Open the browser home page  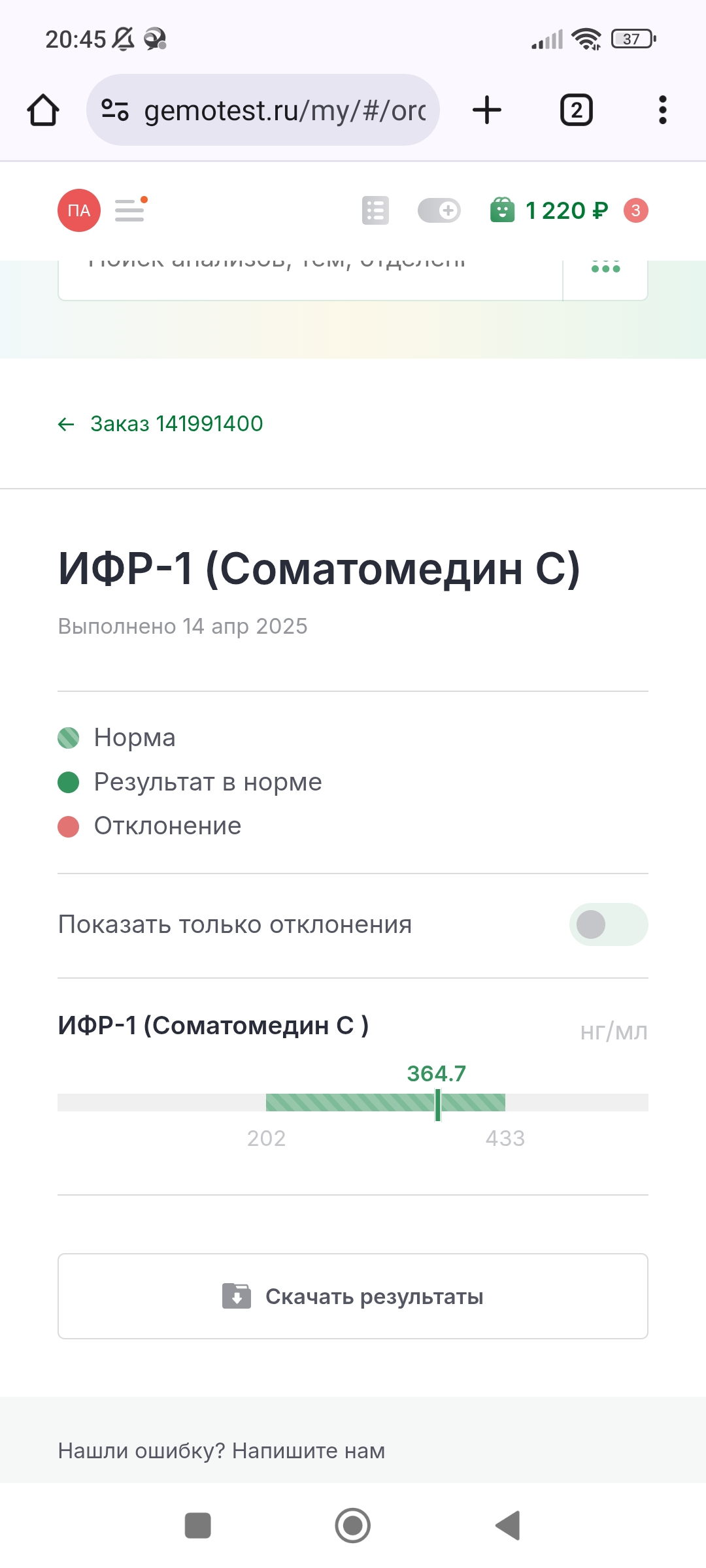43,110
